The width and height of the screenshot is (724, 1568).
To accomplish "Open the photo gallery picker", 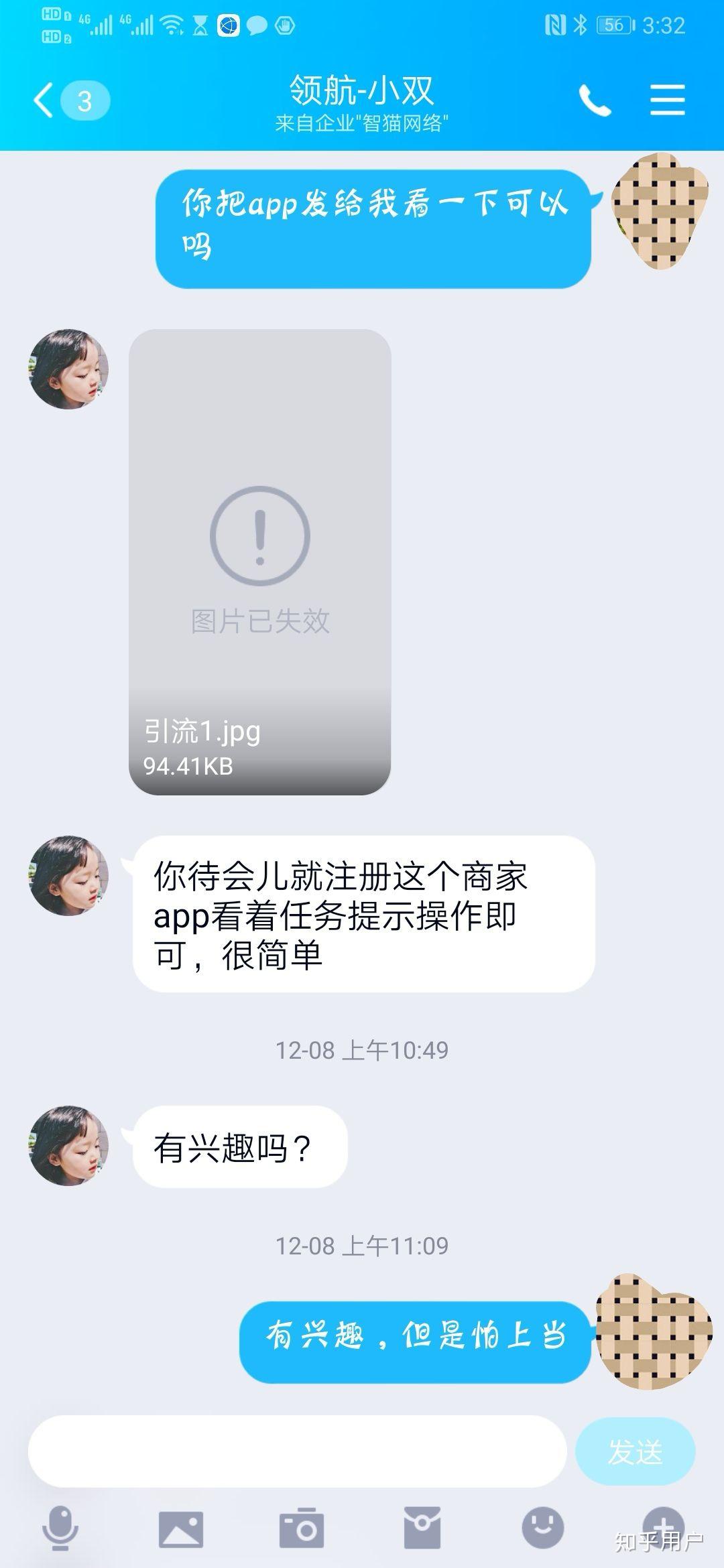I will pos(180,1529).
